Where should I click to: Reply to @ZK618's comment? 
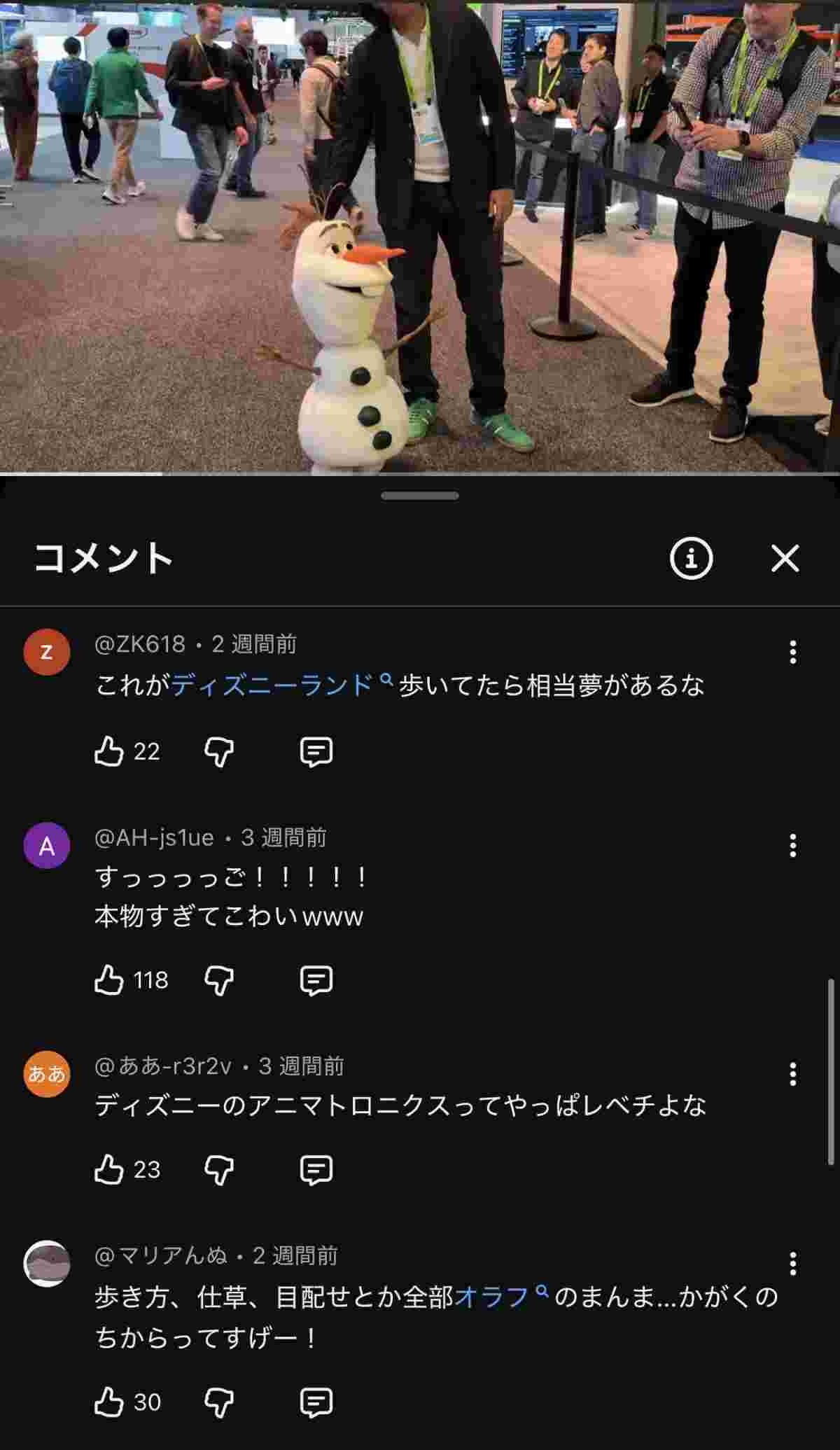click(x=316, y=752)
